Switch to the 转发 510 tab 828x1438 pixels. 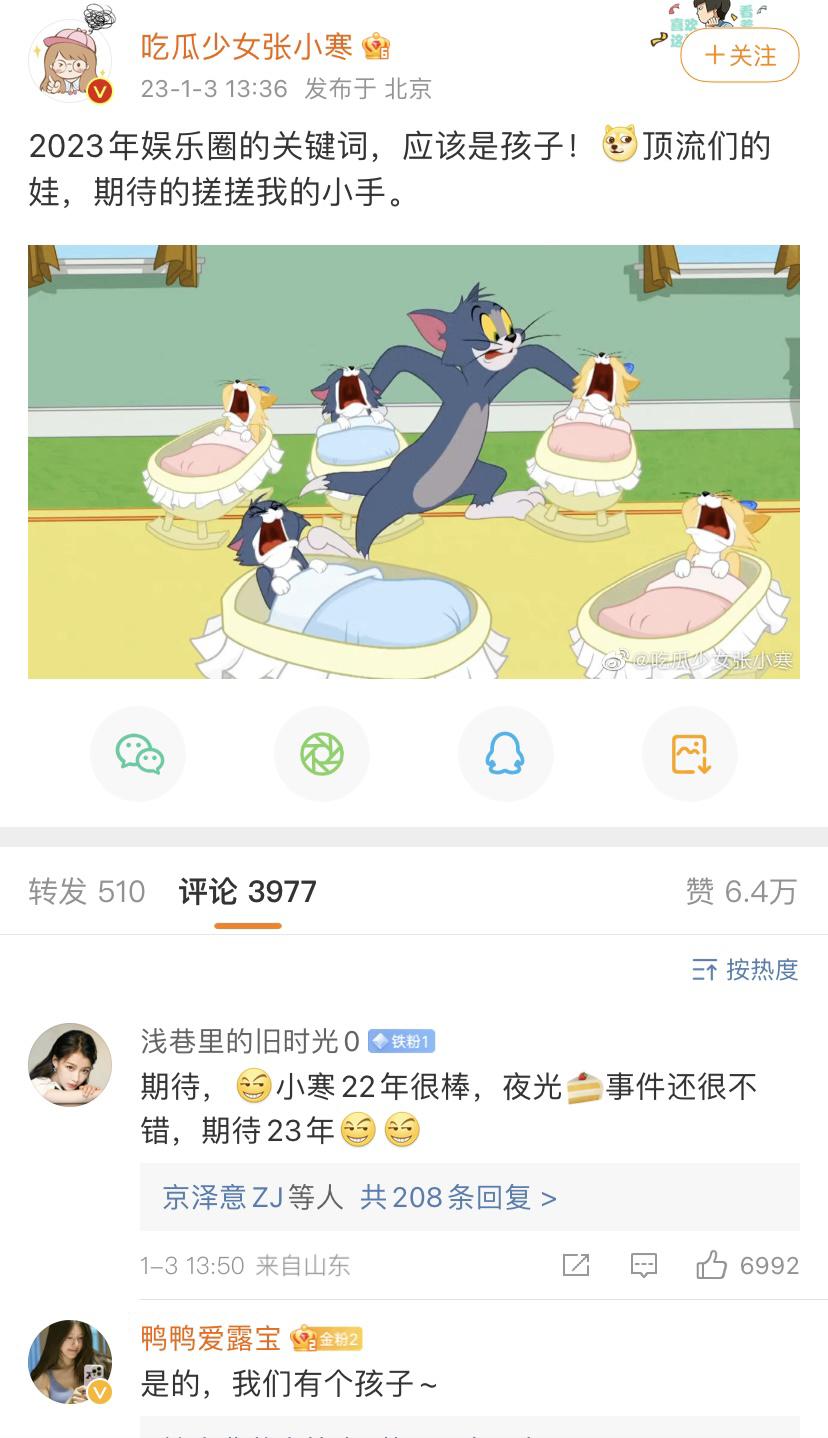point(87,891)
